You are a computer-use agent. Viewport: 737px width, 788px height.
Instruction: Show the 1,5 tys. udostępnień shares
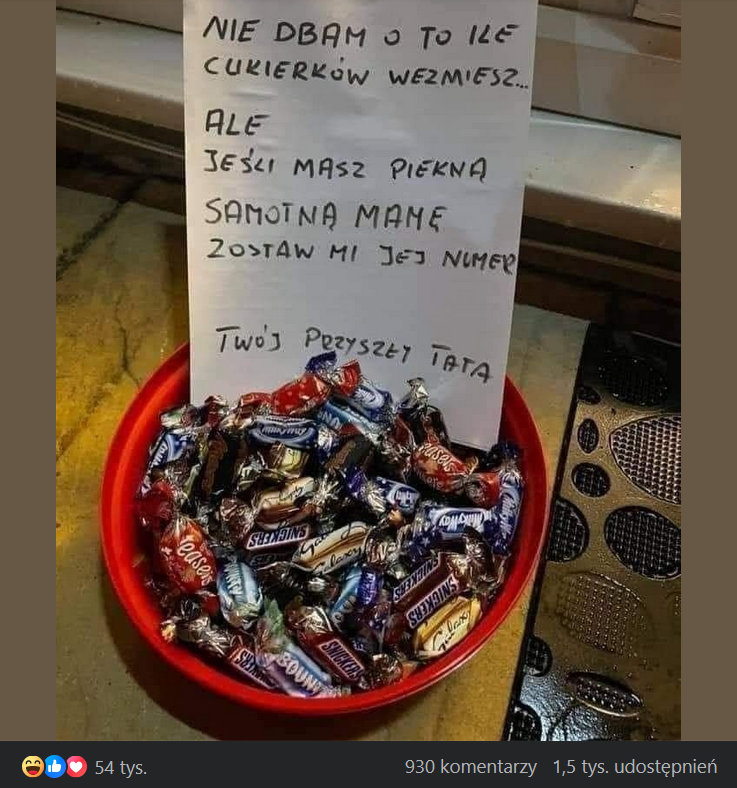(x=635, y=768)
